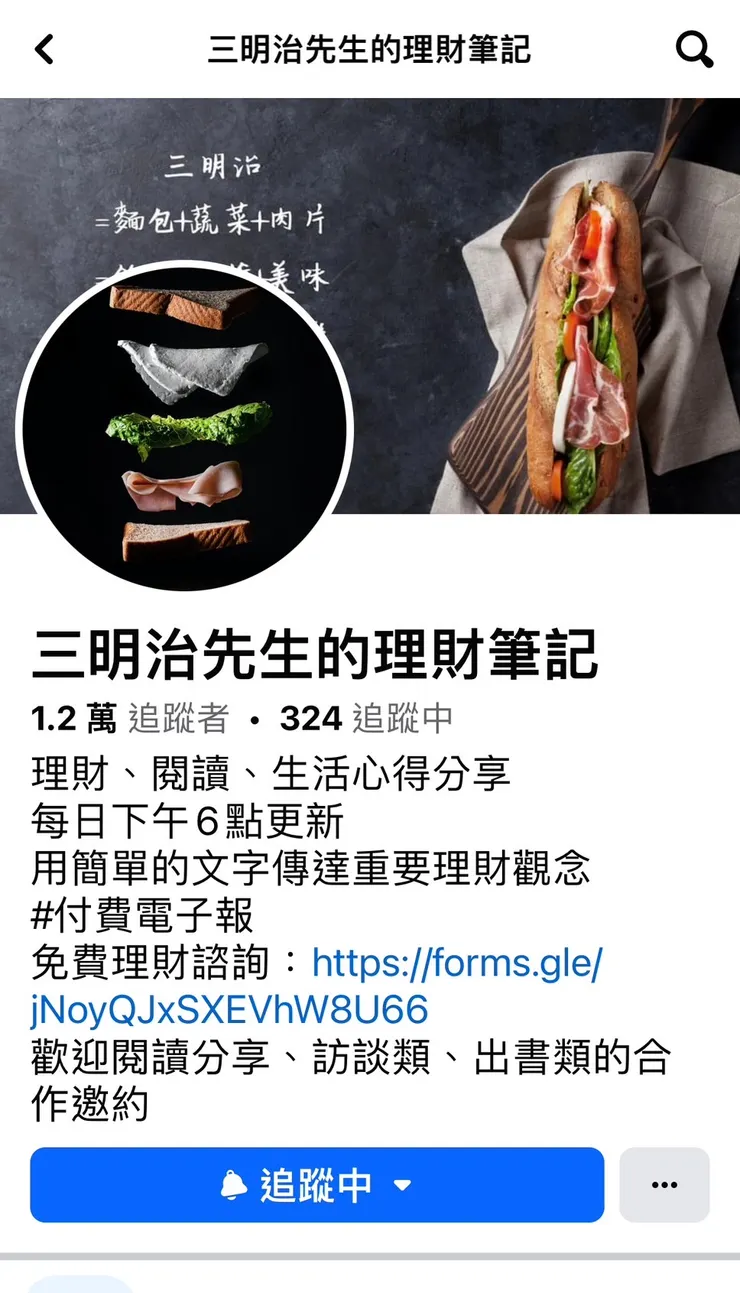
Task: Open follow settings via the down chevron
Action: tap(403, 1185)
